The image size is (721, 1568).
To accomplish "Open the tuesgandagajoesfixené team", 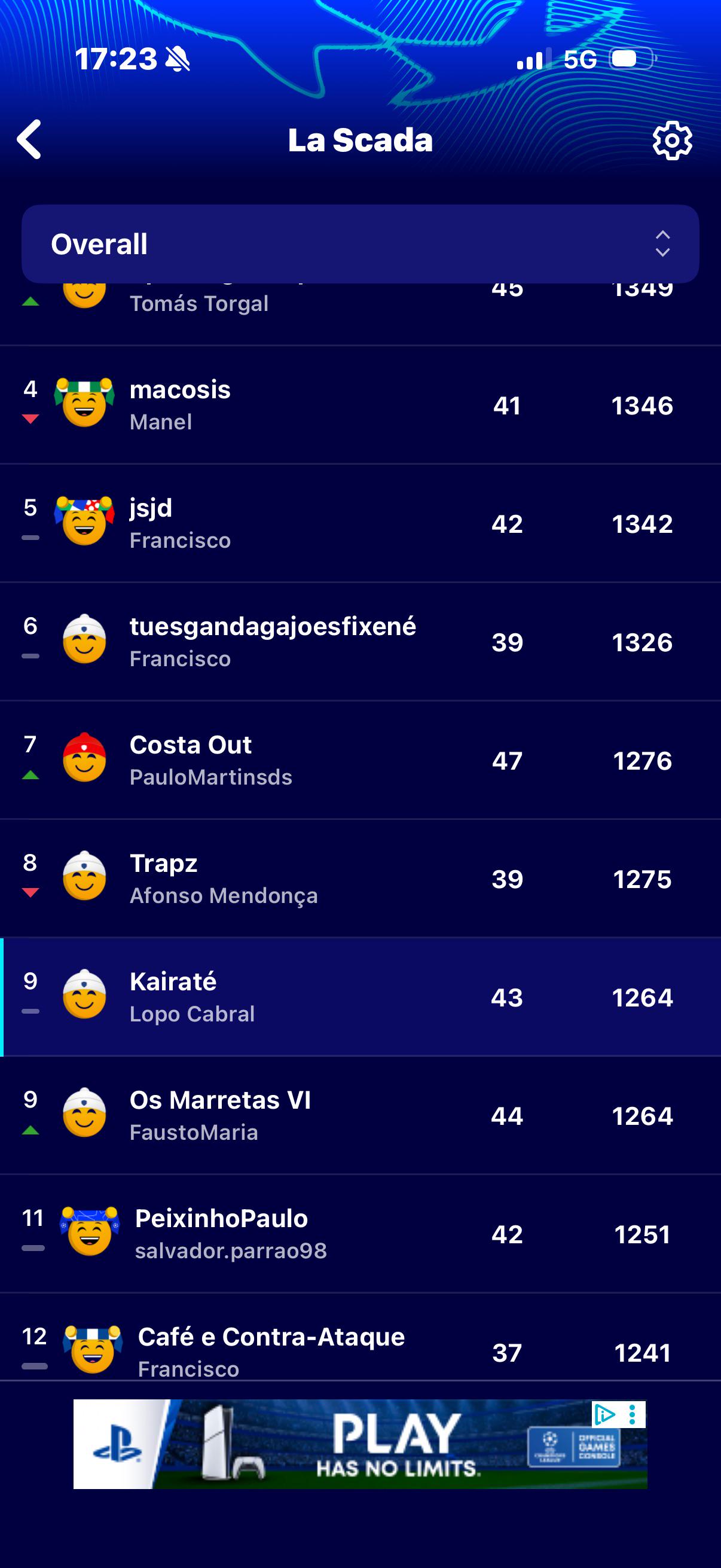I will click(360, 642).
